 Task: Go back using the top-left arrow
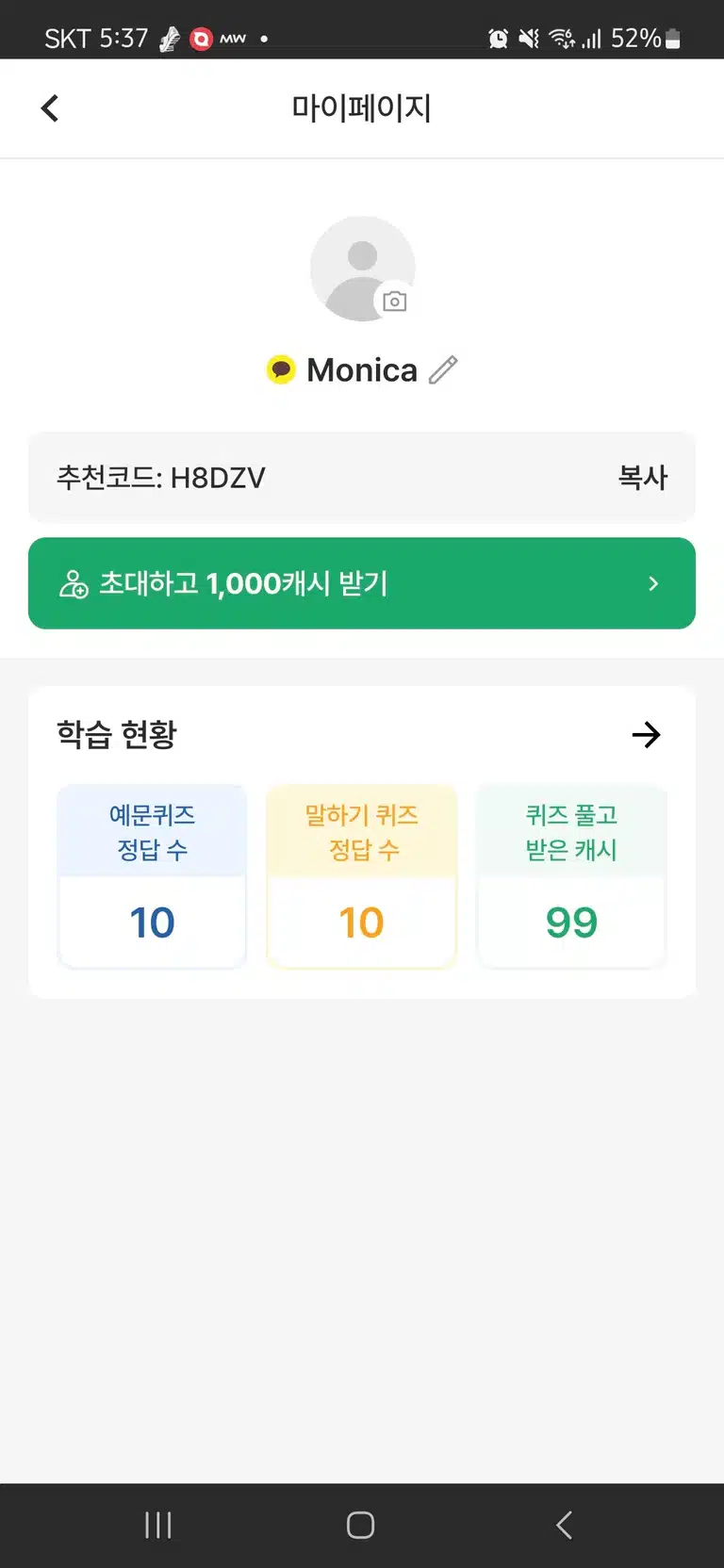pyautogui.click(x=50, y=108)
